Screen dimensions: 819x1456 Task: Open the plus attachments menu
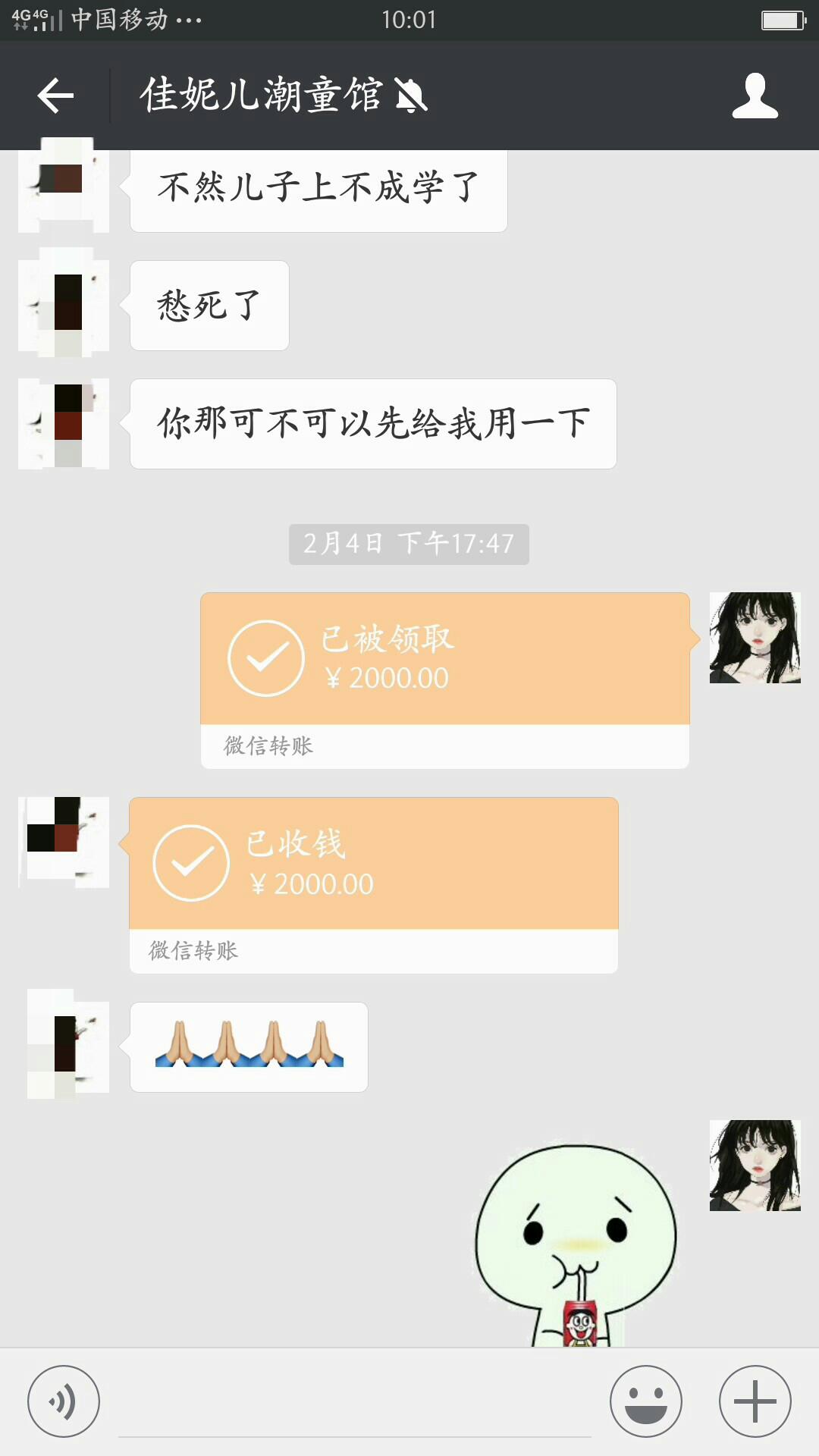pos(755,1401)
